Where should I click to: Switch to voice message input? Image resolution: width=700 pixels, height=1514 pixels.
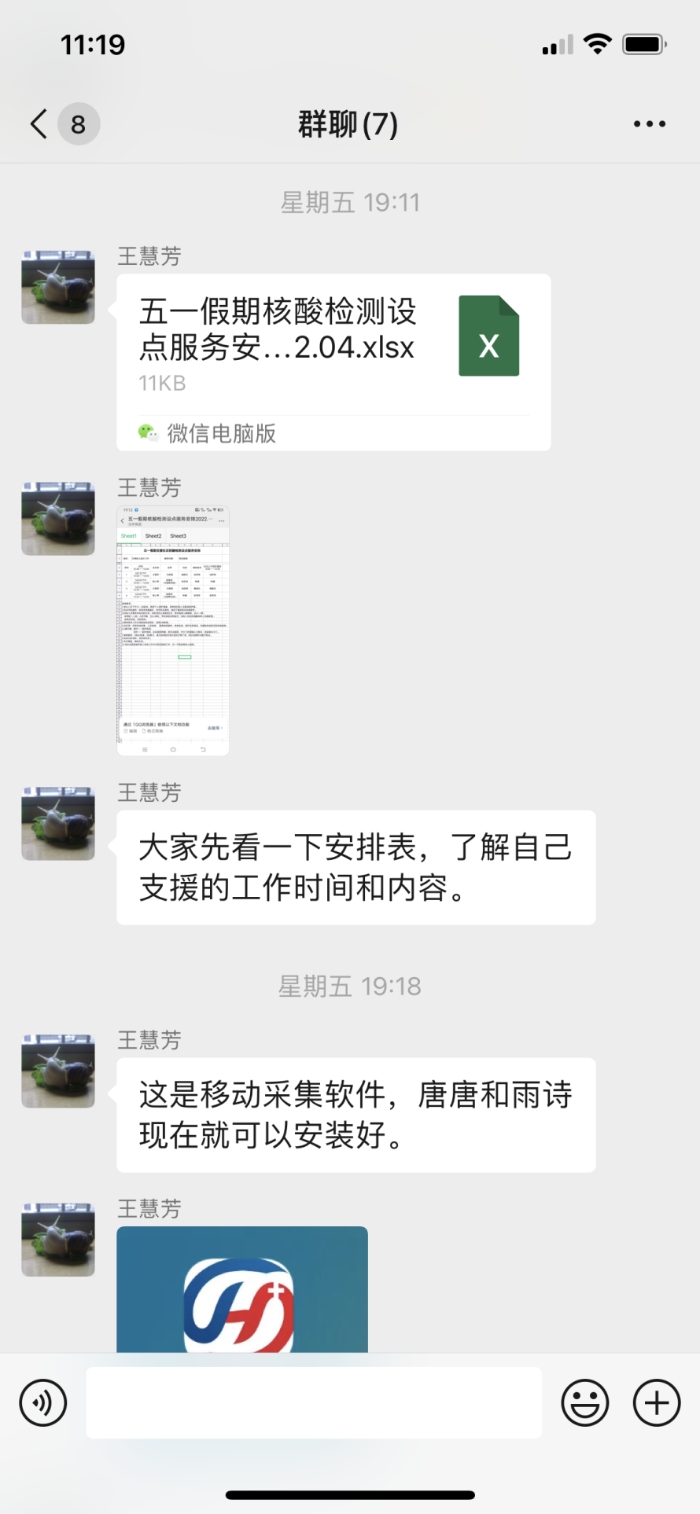(x=43, y=1403)
